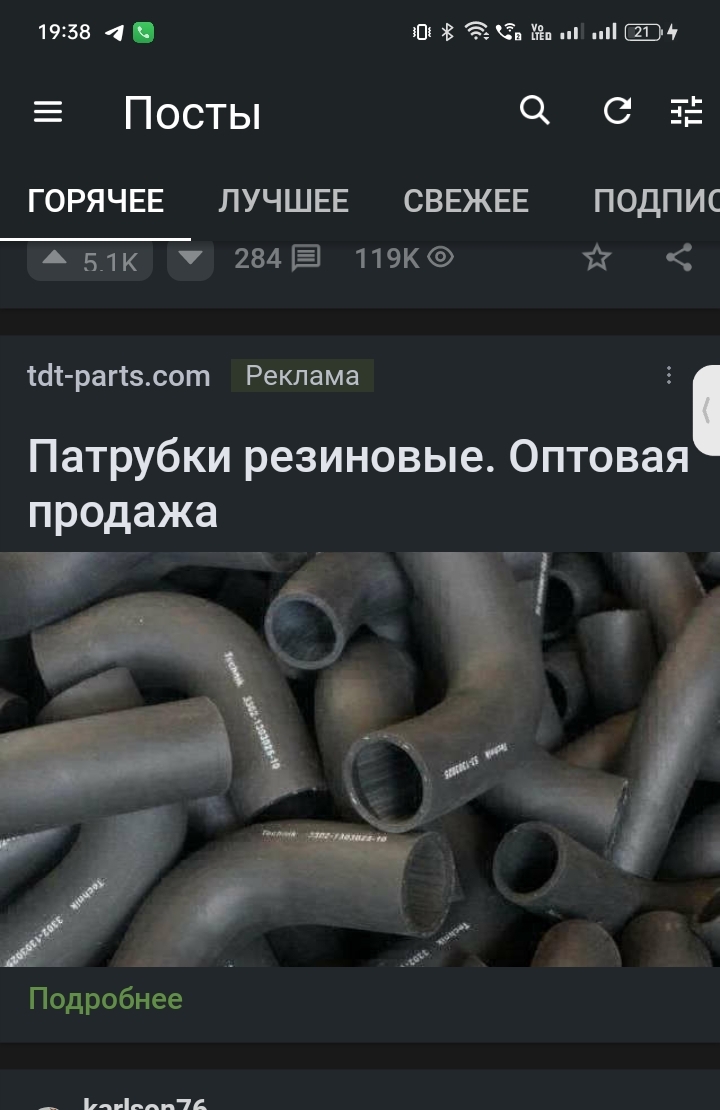Open feed filter settings
The image size is (720, 1110).
686,111
